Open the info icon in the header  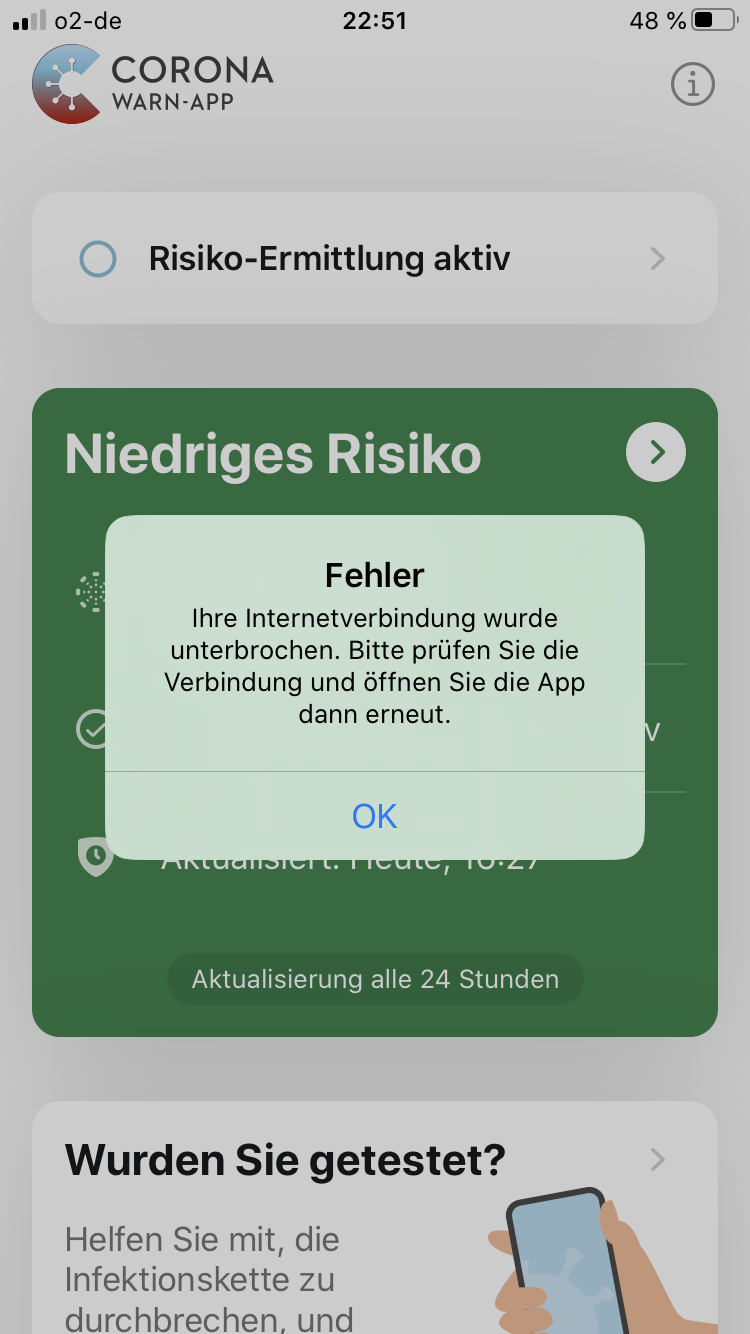[692, 84]
